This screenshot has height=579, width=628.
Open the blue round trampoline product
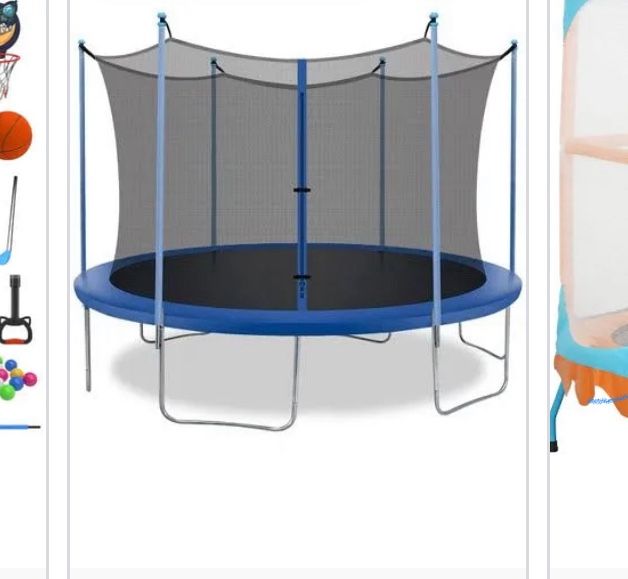pos(298,230)
